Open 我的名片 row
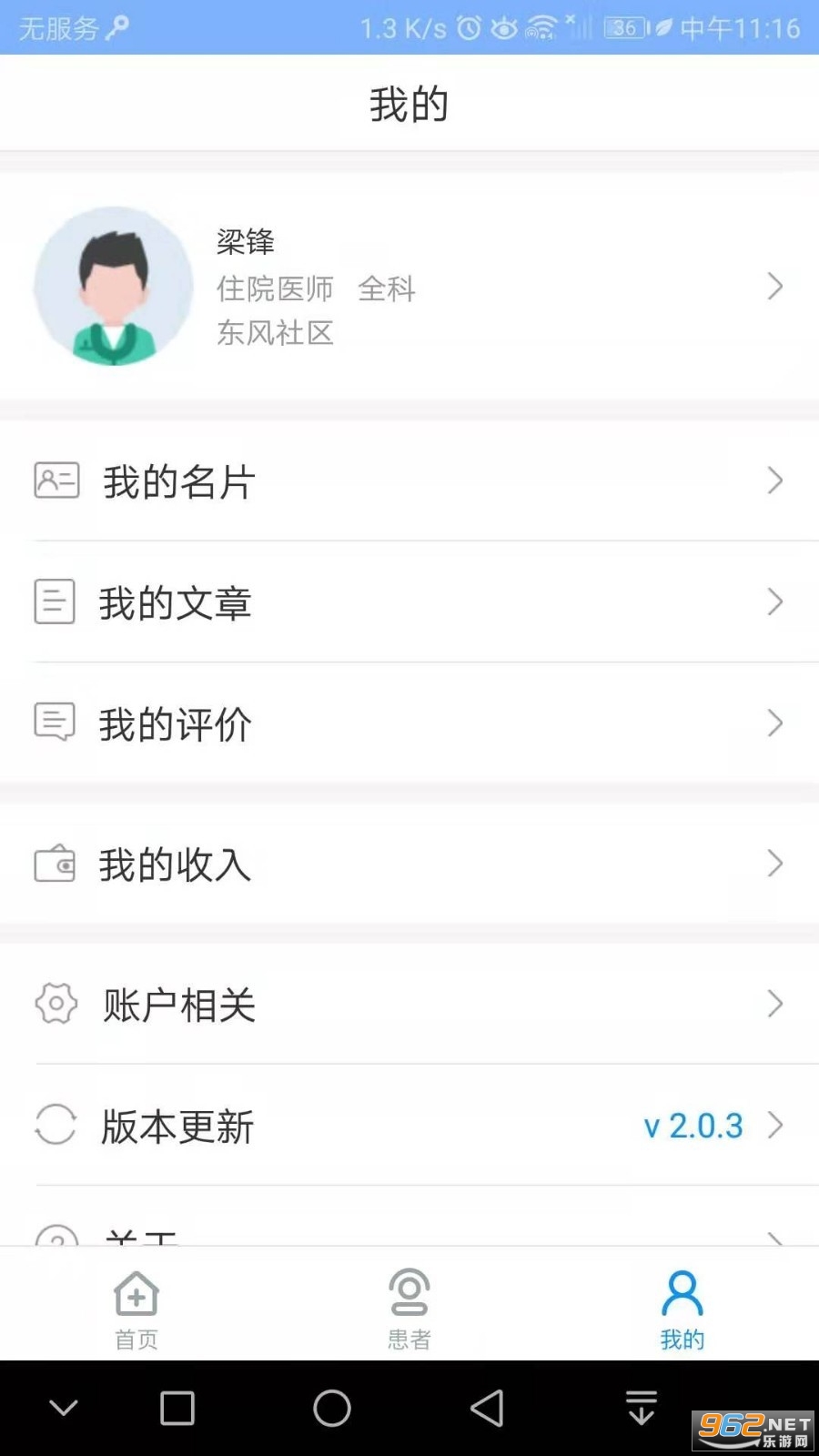 pos(409,480)
